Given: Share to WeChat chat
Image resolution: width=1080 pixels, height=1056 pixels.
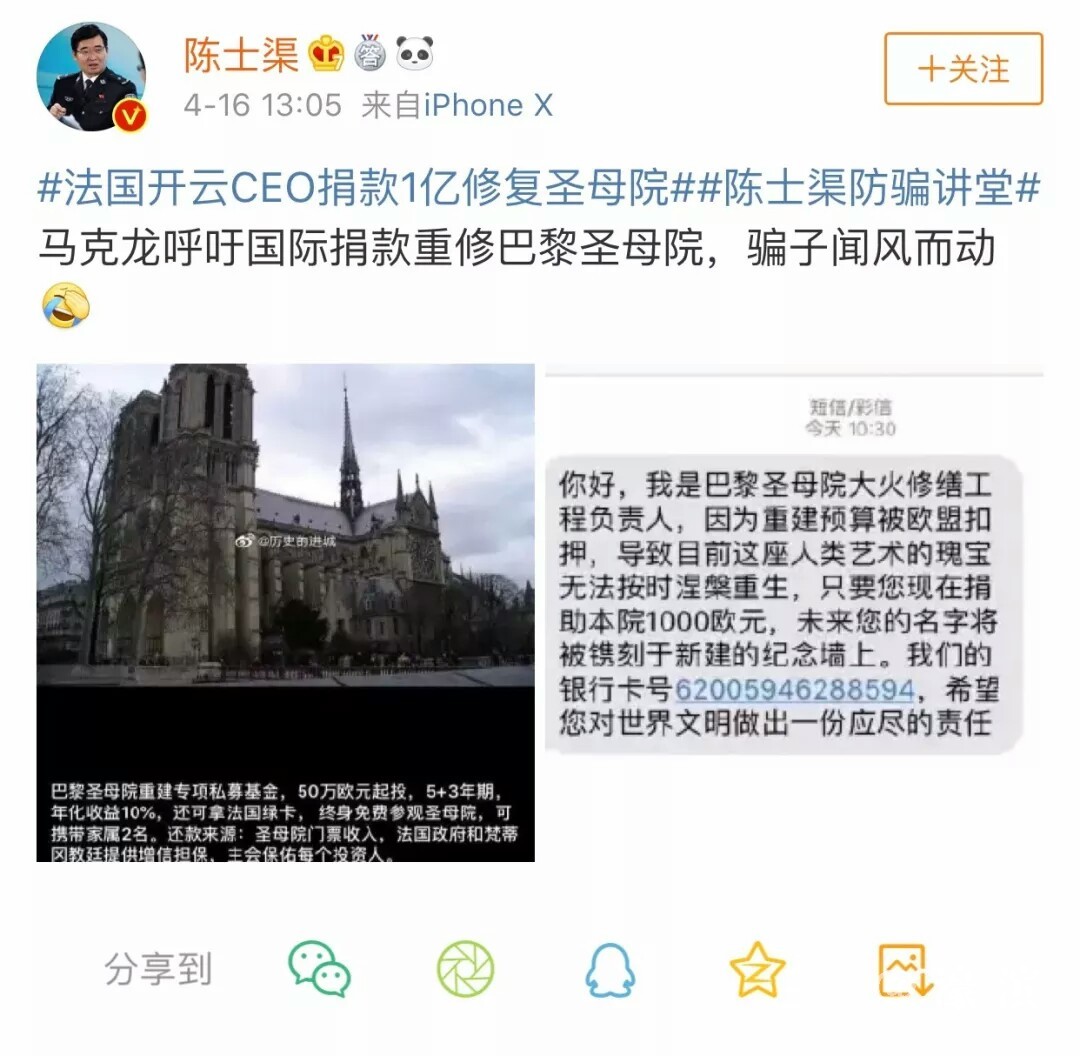Looking at the screenshot, I should [319, 968].
